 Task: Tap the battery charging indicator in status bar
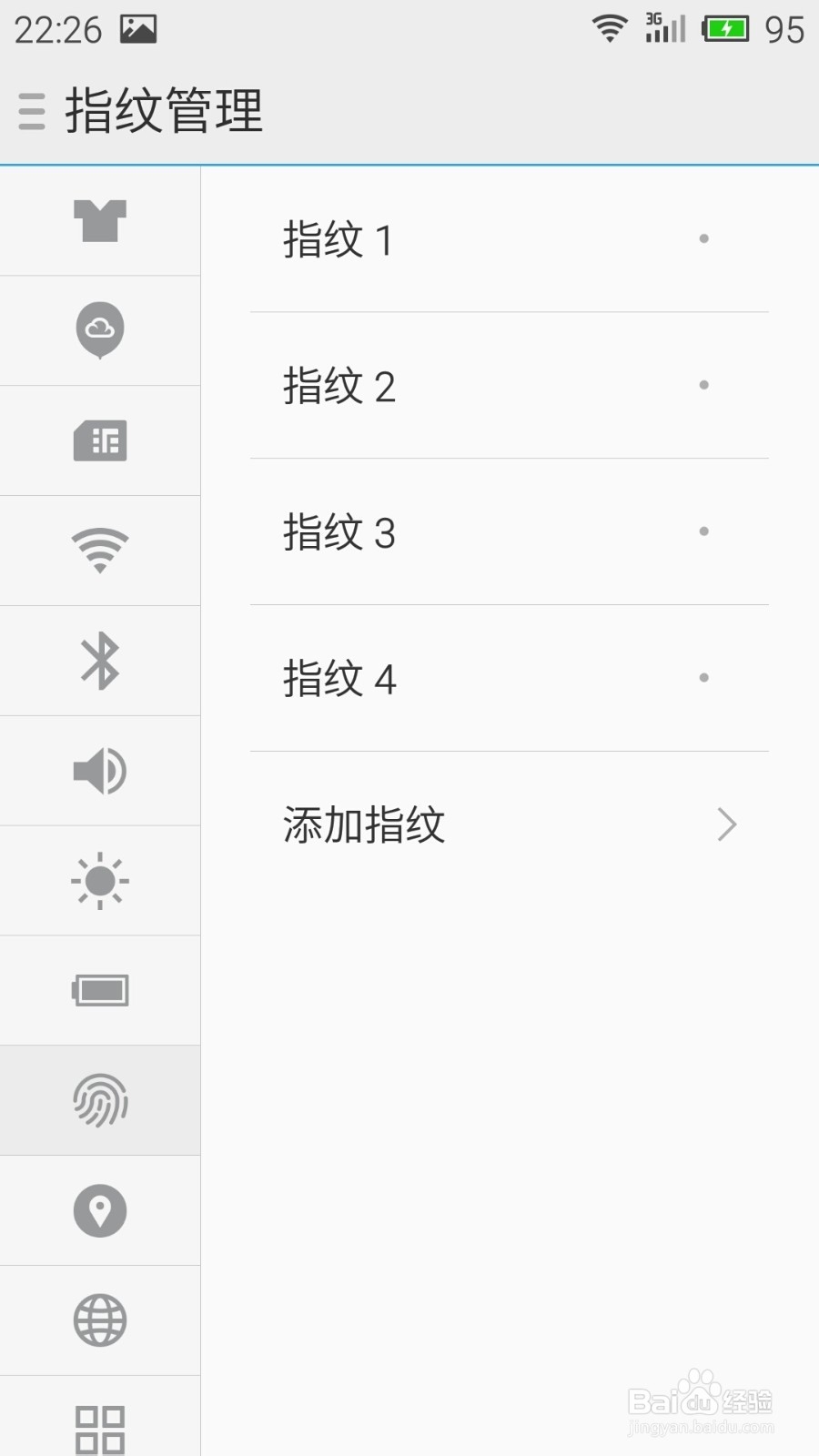pyautogui.click(x=728, y=29)
